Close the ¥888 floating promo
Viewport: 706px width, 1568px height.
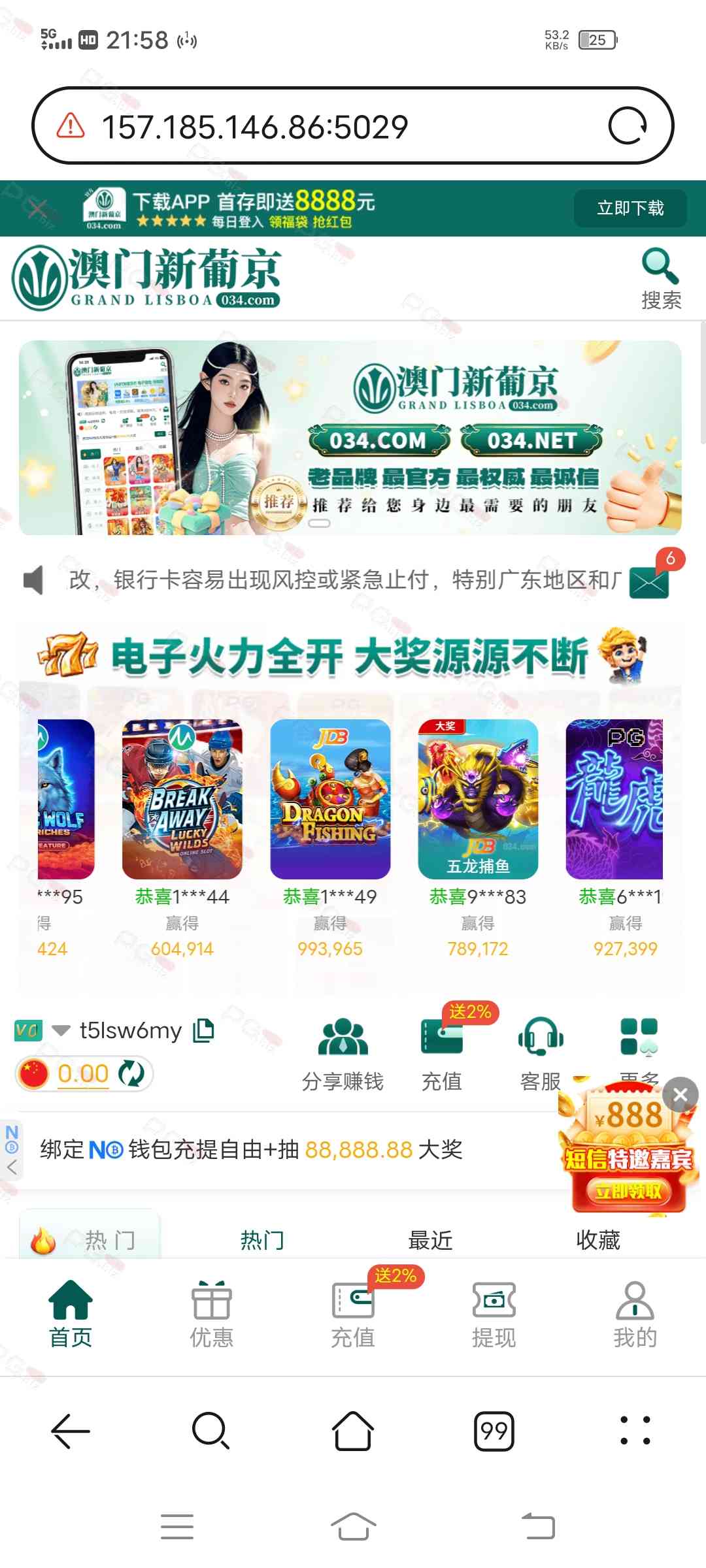pyautogui.click(x=680, y=1094)
